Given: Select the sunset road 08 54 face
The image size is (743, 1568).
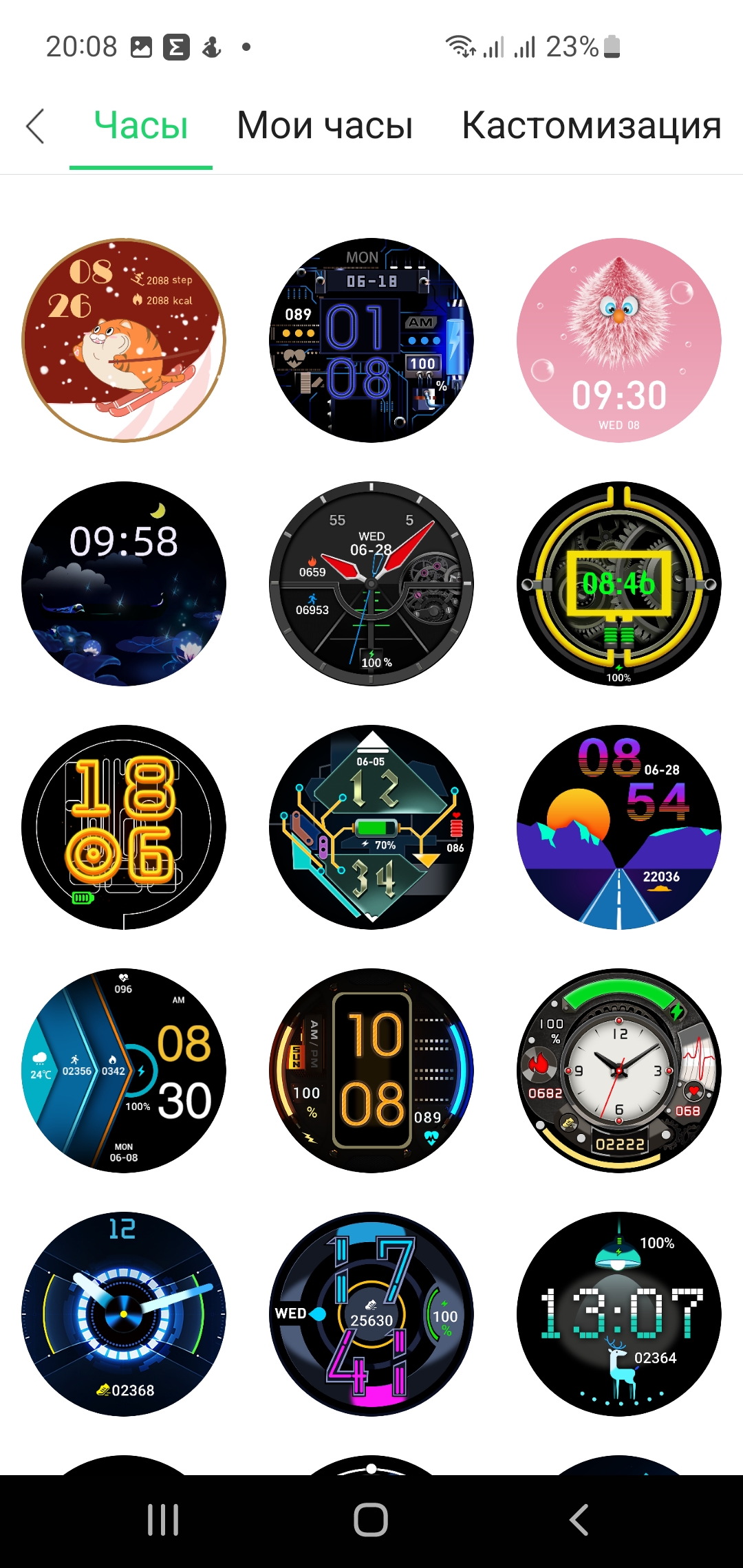Looking at the screenshot, I should [619, 827].
